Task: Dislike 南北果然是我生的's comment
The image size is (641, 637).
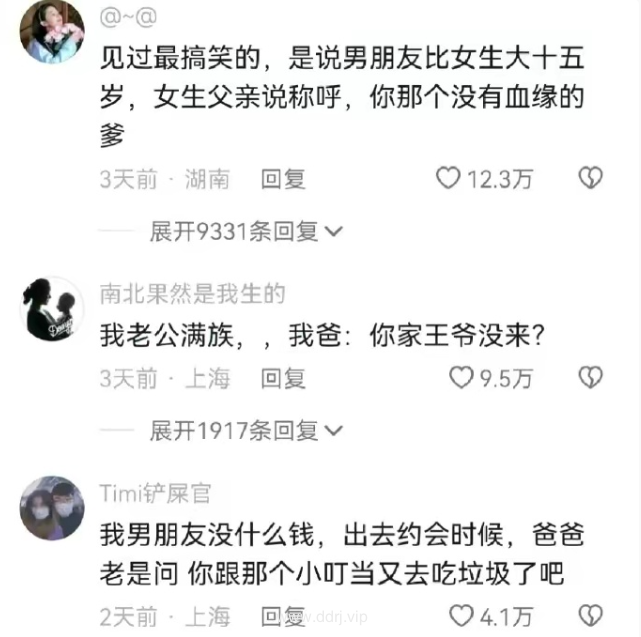Action: click(591, 378)
